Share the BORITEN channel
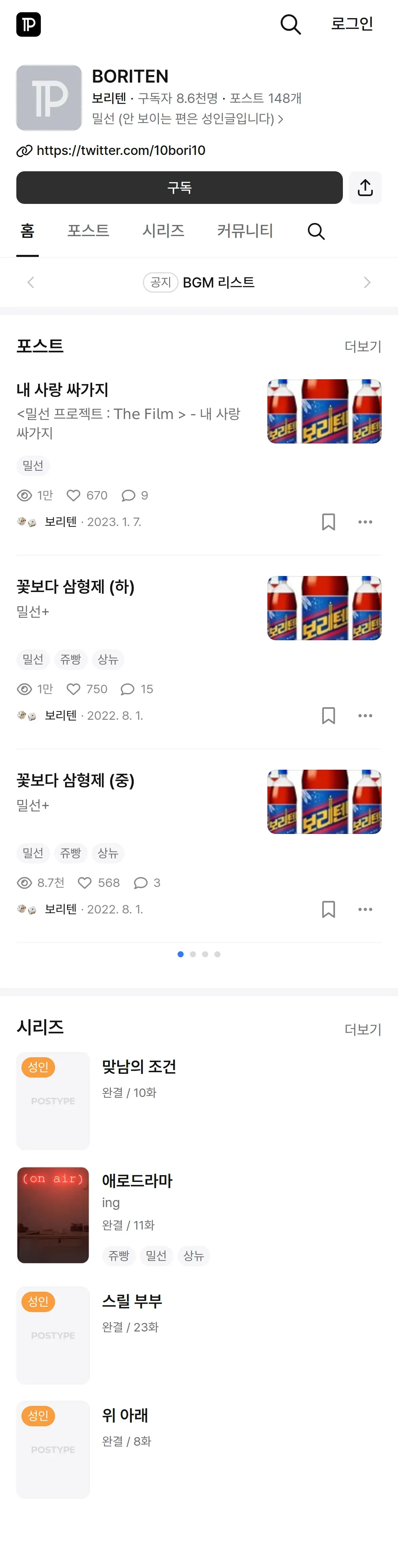Screen dimensions: 398x1568 [365, 188]
